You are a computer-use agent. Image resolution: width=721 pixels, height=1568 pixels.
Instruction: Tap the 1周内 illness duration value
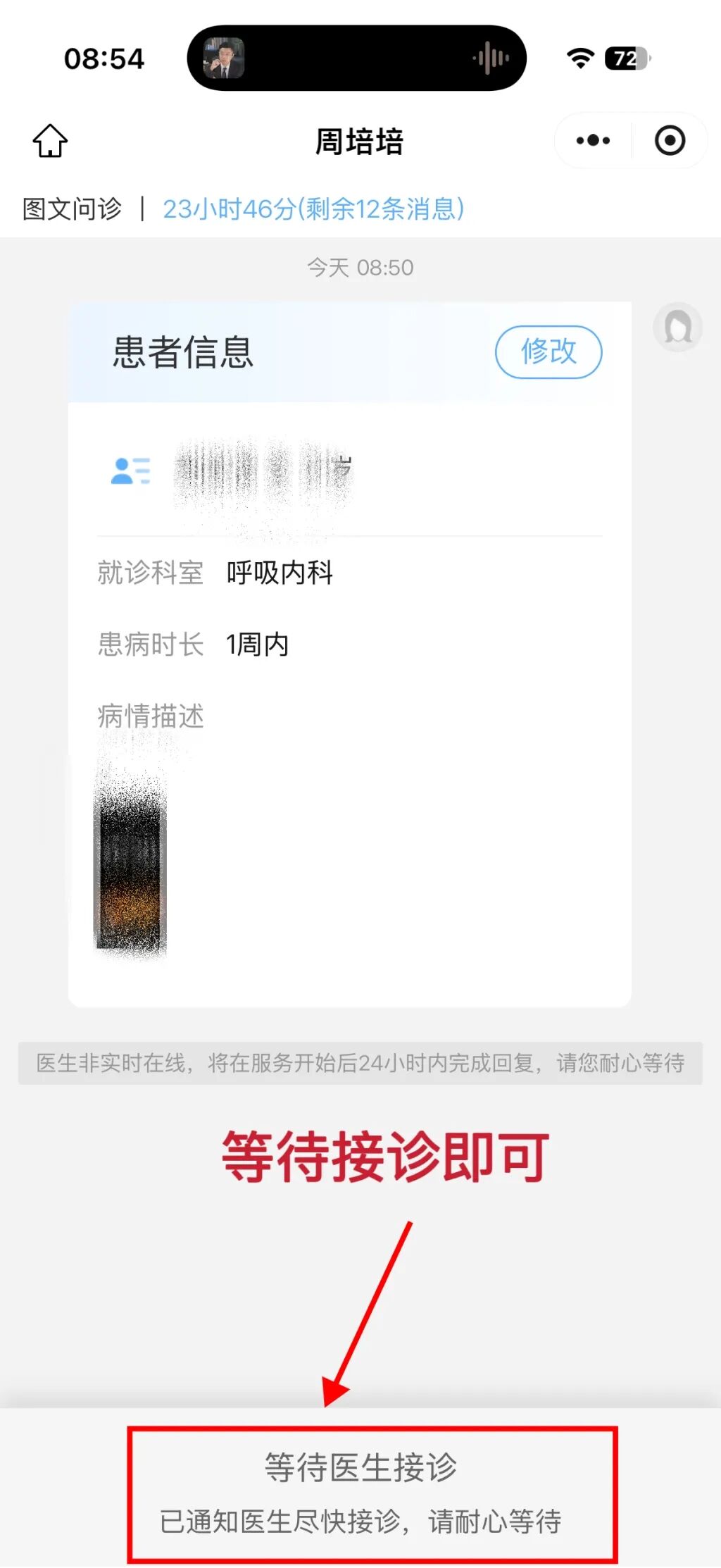pyautogui.click(x=257, y=644)
